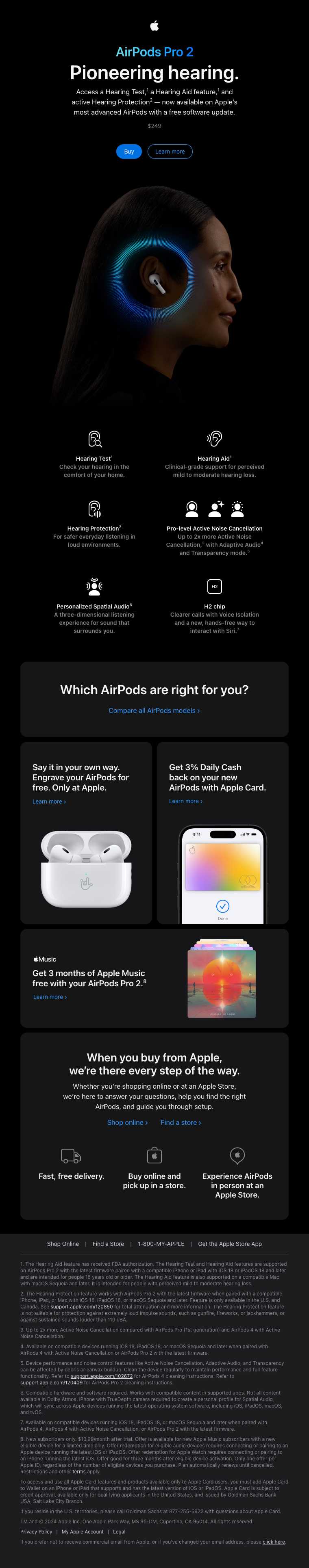Open the Shop online link
The image size is (309, 1568).
coord(127,1122)
